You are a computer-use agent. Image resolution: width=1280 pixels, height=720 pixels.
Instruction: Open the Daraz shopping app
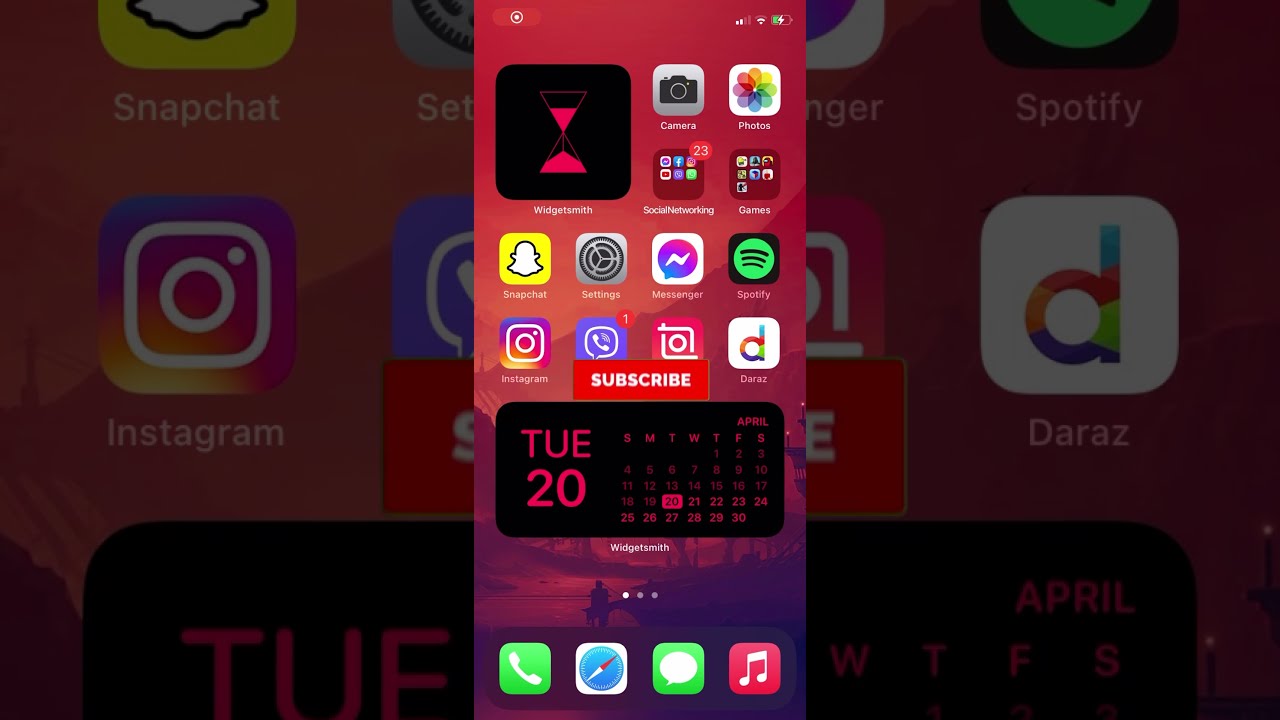[x=754, y=343]
